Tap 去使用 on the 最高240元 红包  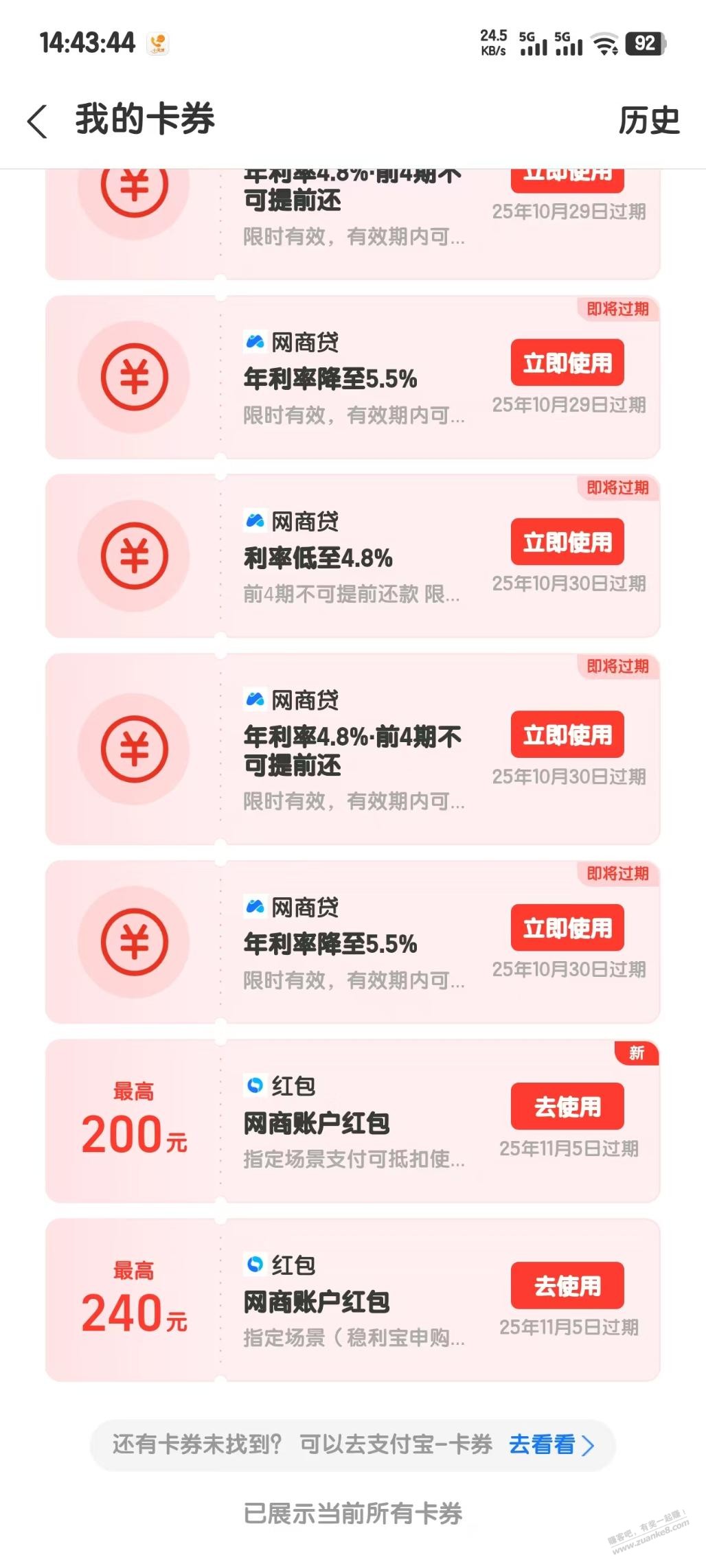pos(567,1285)
